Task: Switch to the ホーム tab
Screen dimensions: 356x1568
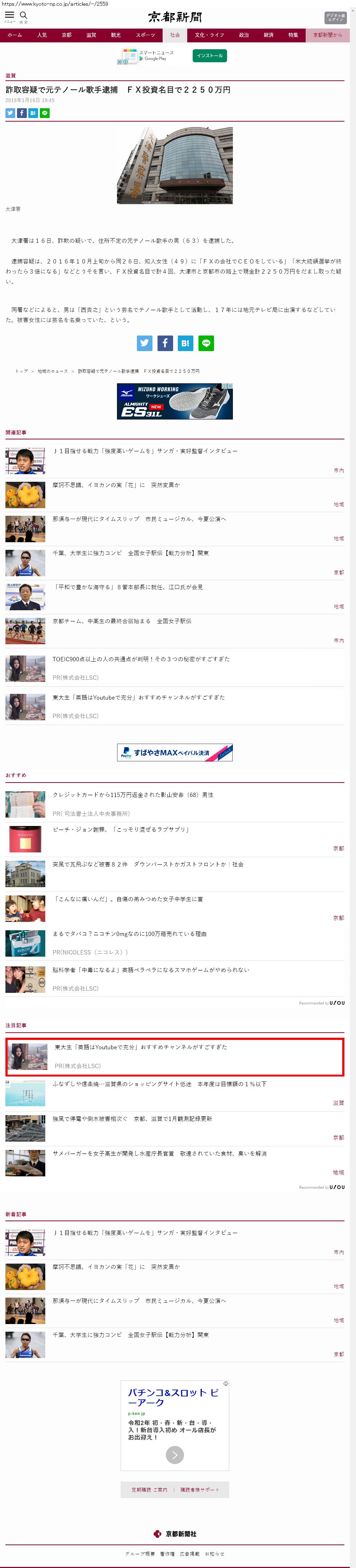Action: coord(14,35)
